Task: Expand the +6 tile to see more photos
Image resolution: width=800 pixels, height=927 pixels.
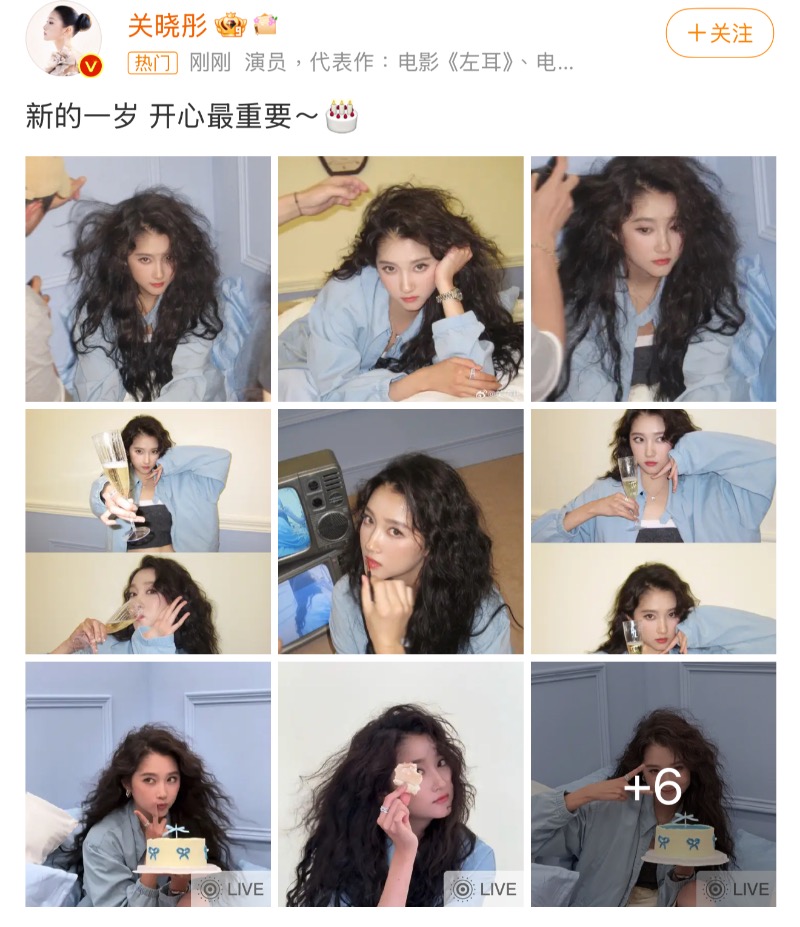Action: tap(653, 784)
